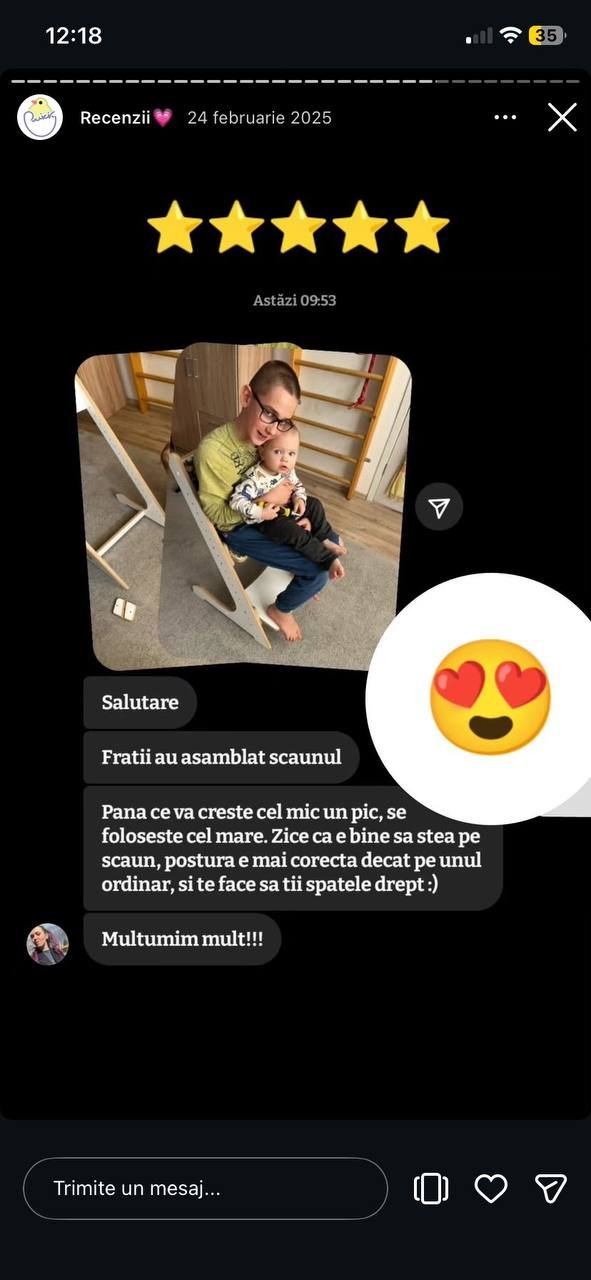
Task: Open the highlights carousel icon
Action: coord(431,1188)
